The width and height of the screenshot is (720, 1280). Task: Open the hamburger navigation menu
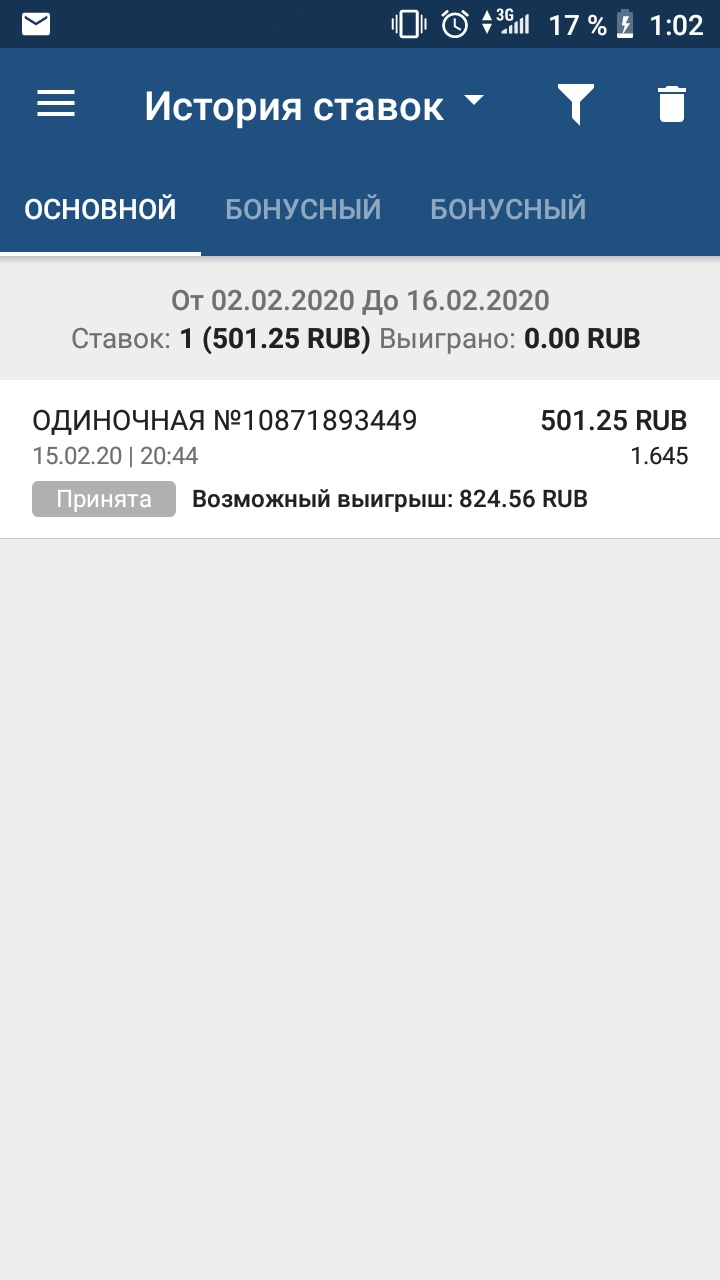(56, 104)
